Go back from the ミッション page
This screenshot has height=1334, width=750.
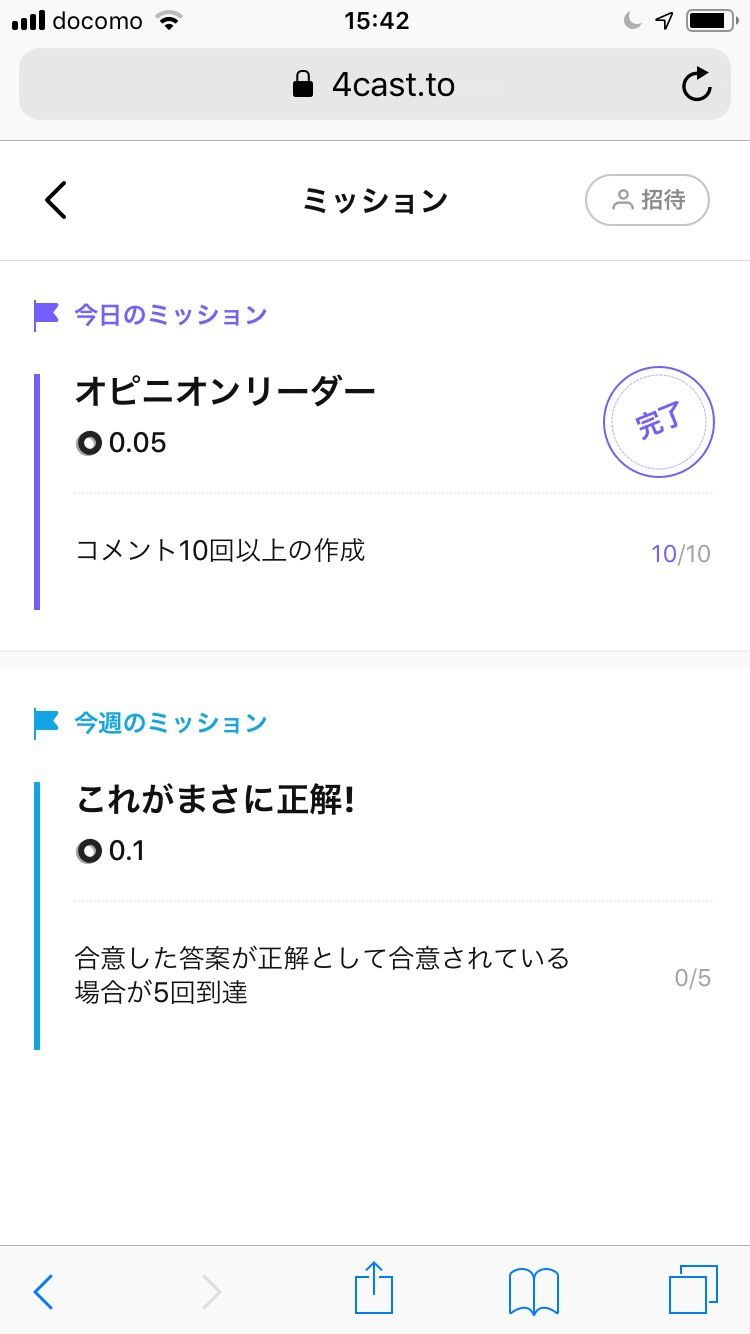tap(56, 200)
